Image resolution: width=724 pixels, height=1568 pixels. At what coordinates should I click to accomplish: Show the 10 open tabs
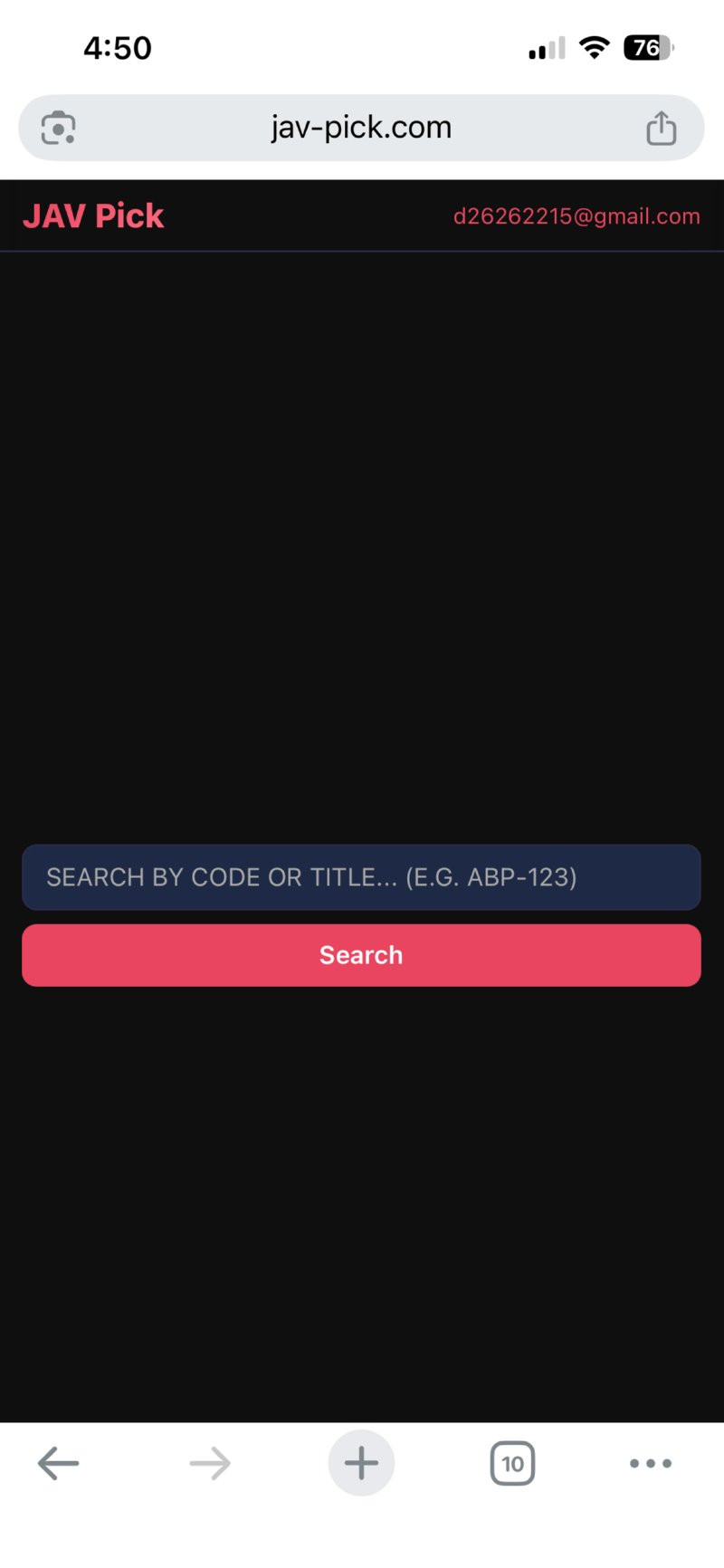click(x=512, y=1463)
